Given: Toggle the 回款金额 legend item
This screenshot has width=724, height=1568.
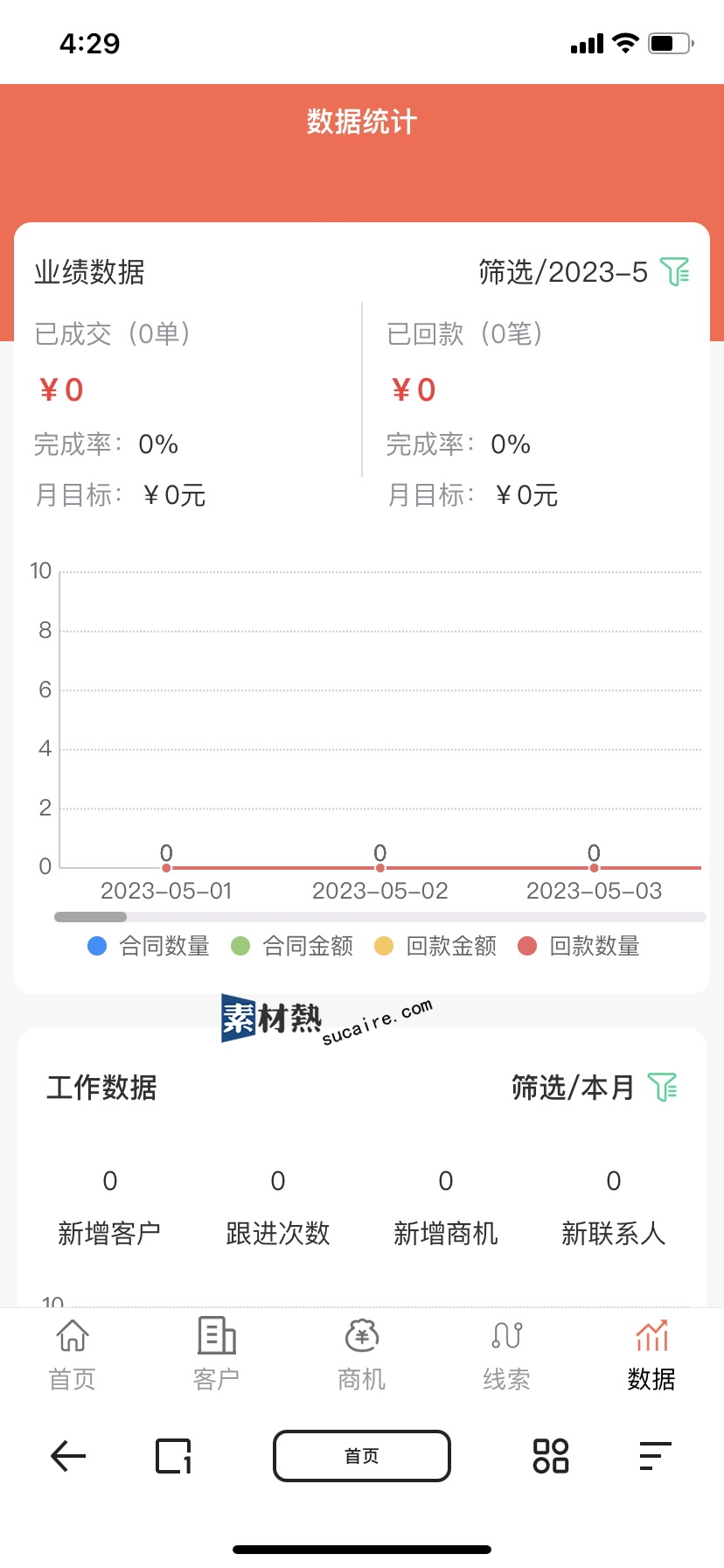Looking at the screenshot, I should pos(435,946).
